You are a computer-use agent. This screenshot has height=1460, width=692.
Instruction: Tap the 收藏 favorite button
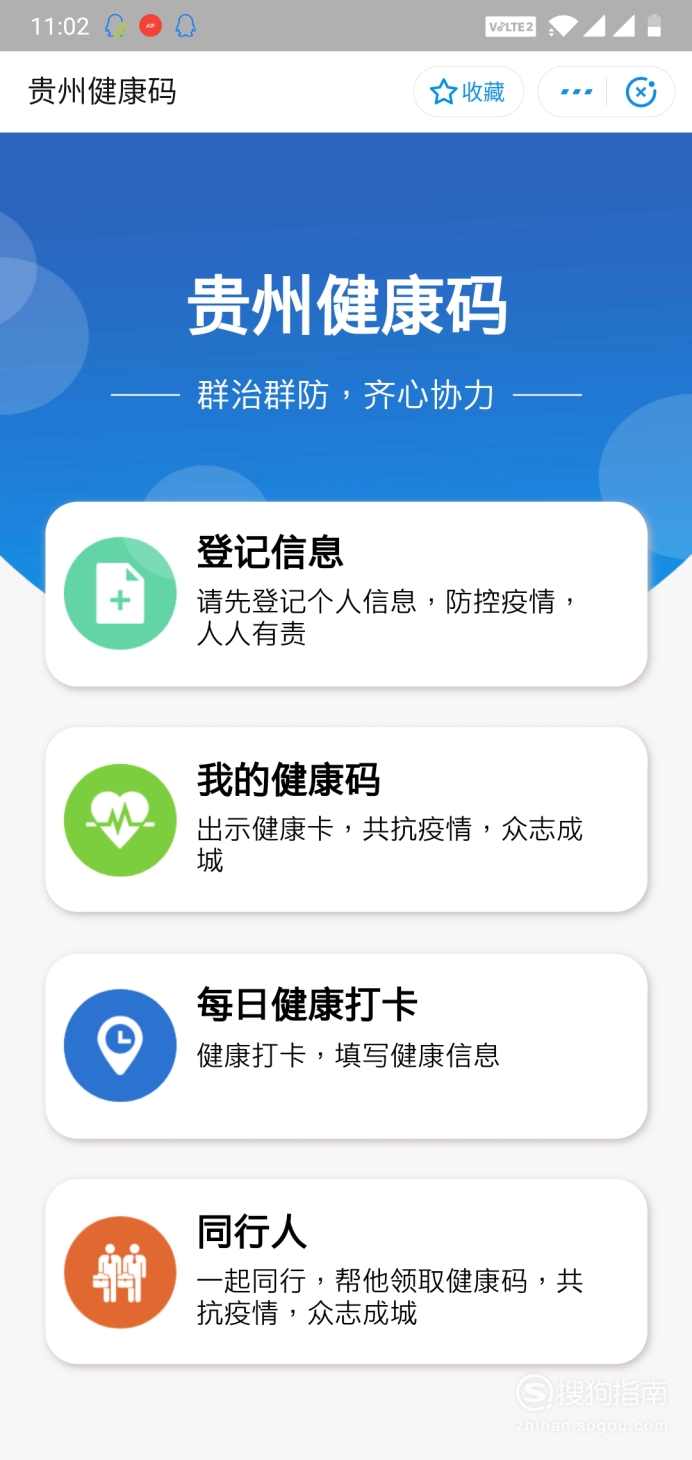tap(468, 92)
